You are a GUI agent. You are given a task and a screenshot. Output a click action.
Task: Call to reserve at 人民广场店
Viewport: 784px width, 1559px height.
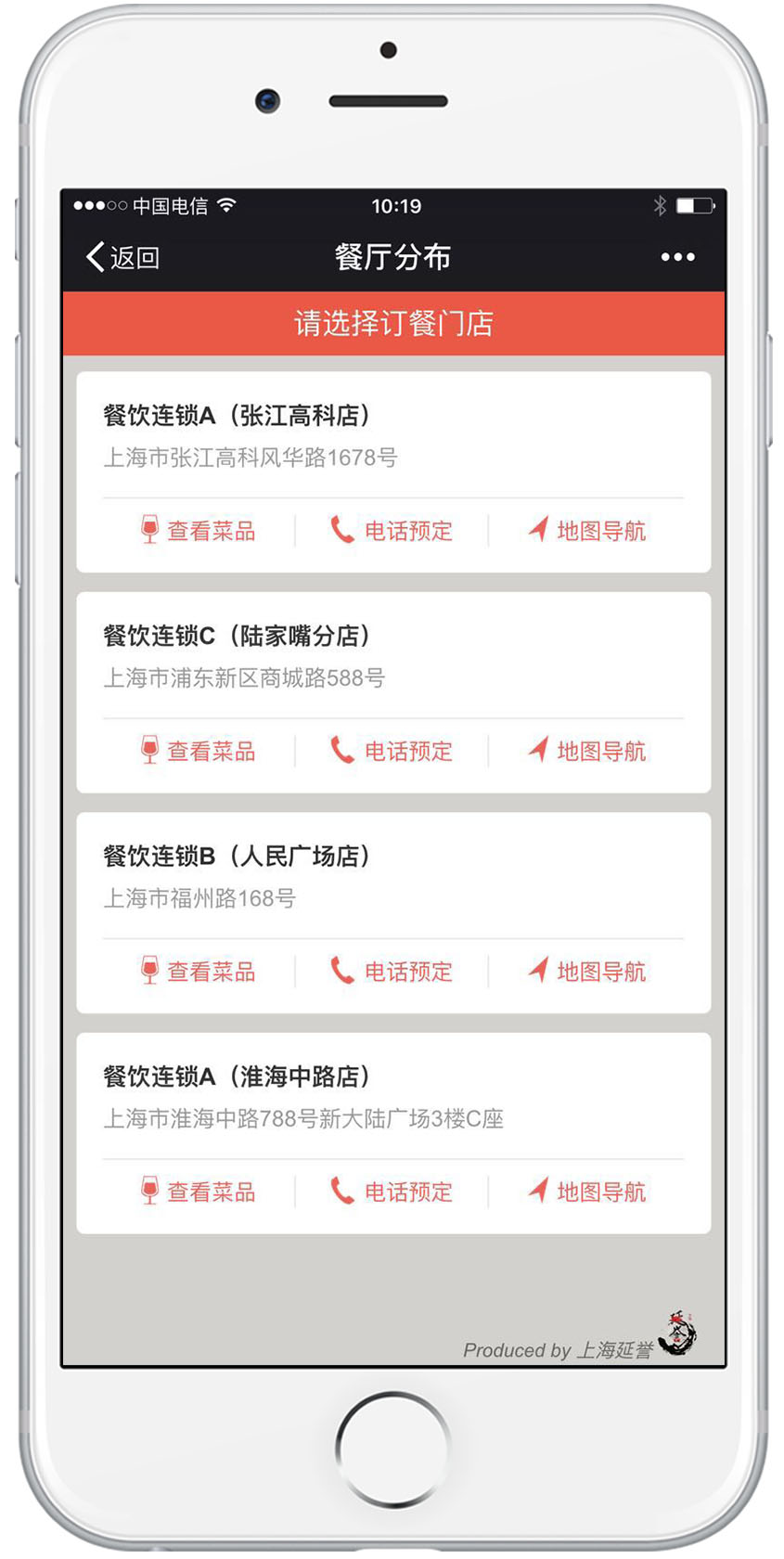point(392,972)
